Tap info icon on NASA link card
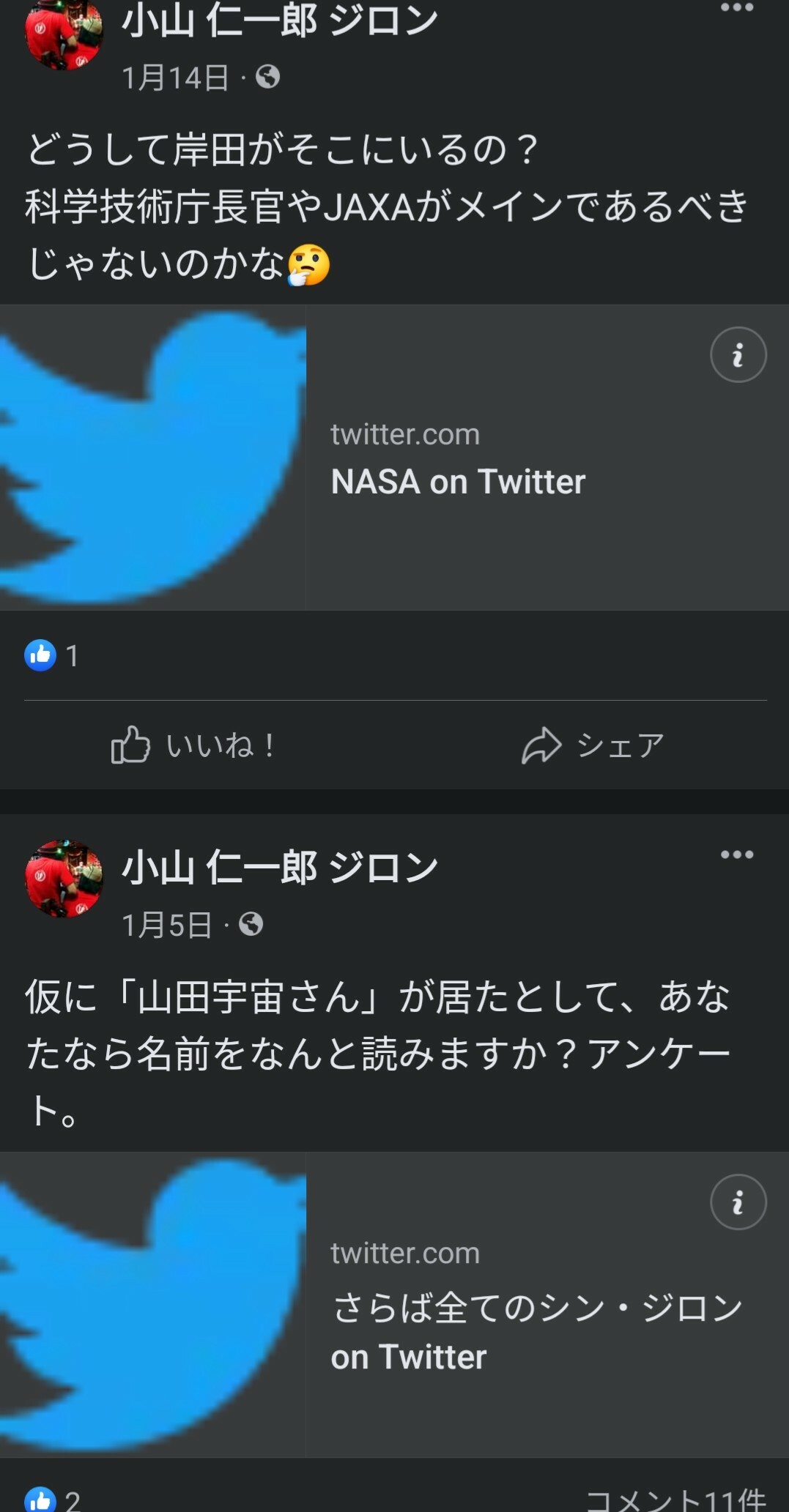The height and width of the screenshot is (1512, 789). [x=738, y=355]
